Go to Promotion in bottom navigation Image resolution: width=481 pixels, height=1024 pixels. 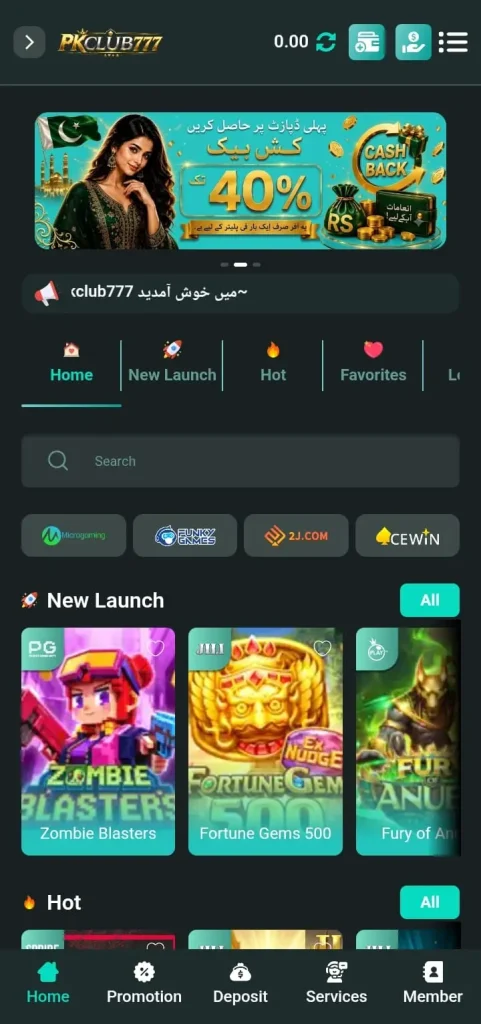(x=144, y=983)
